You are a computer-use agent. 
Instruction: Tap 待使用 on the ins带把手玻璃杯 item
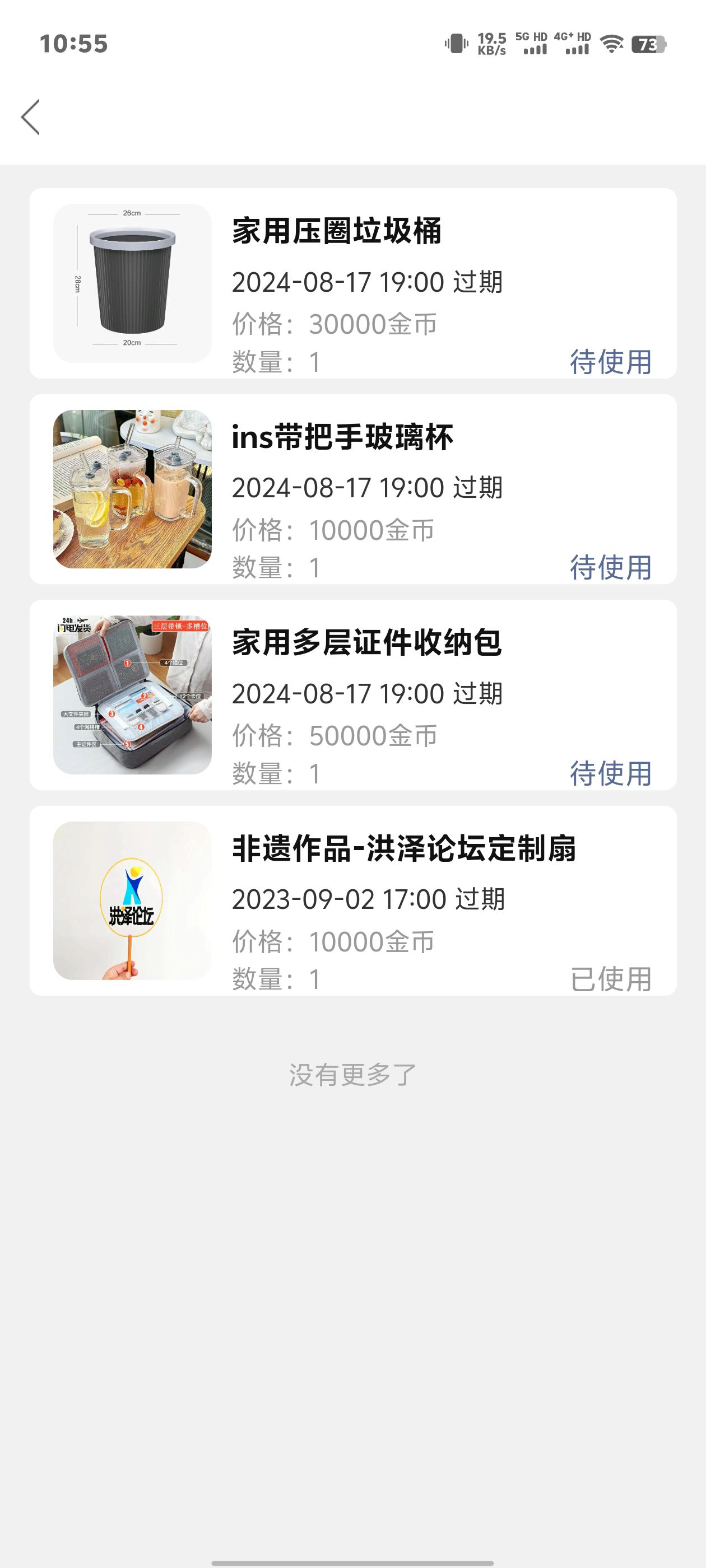[610, 567]
